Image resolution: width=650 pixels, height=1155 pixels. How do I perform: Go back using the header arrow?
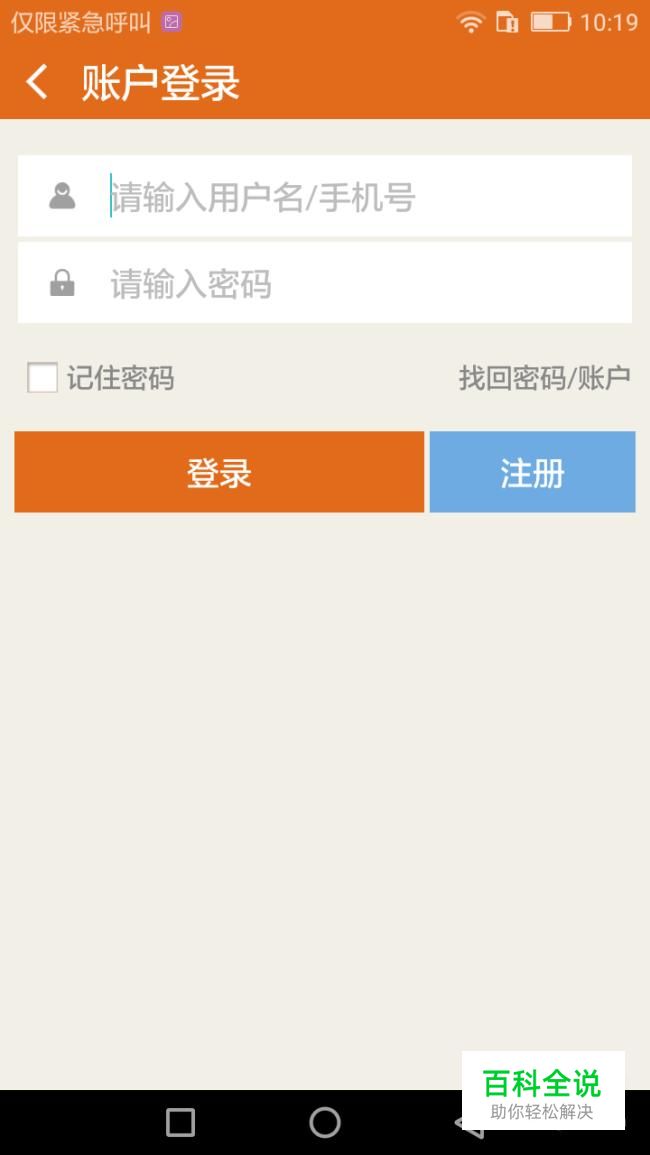(36, 82)
